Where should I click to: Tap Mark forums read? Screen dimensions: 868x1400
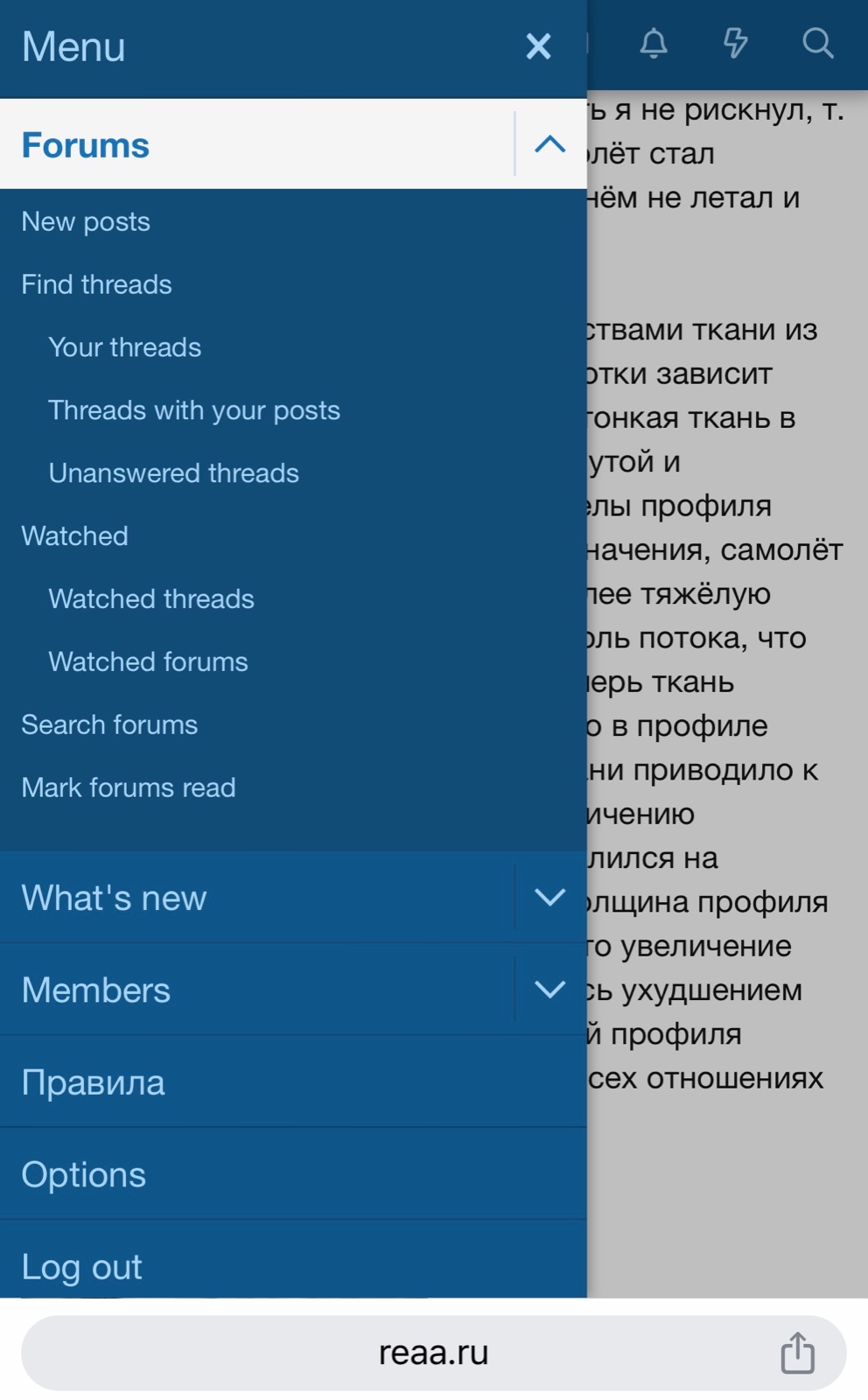(128, 787)
